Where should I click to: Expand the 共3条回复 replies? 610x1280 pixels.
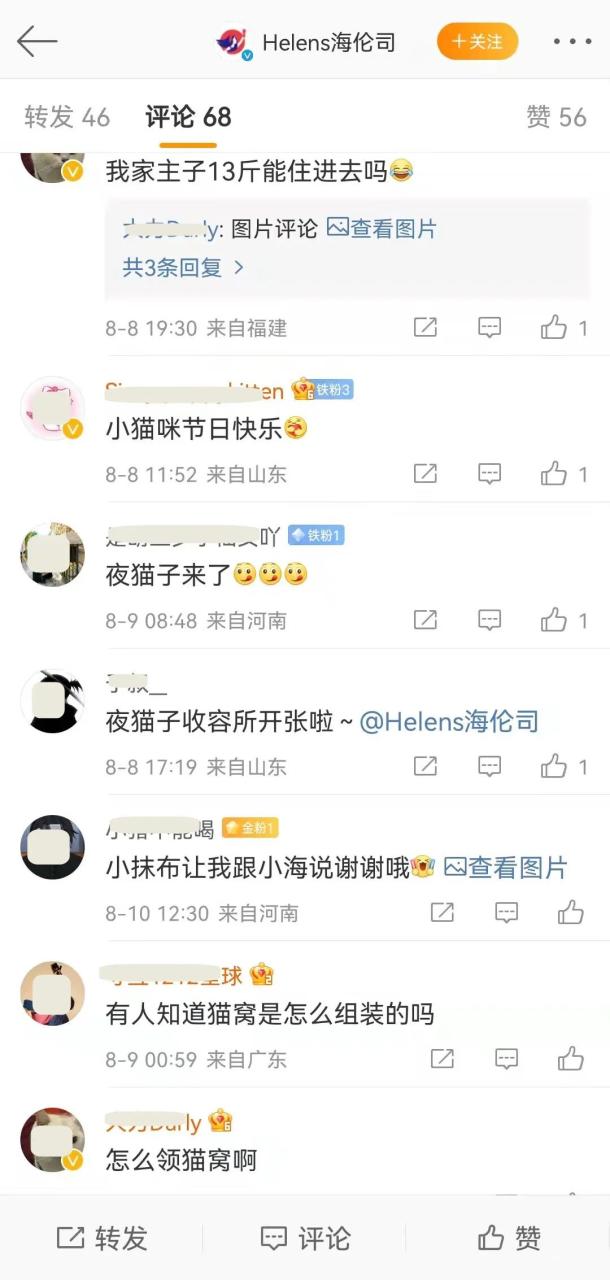(183, 268)
